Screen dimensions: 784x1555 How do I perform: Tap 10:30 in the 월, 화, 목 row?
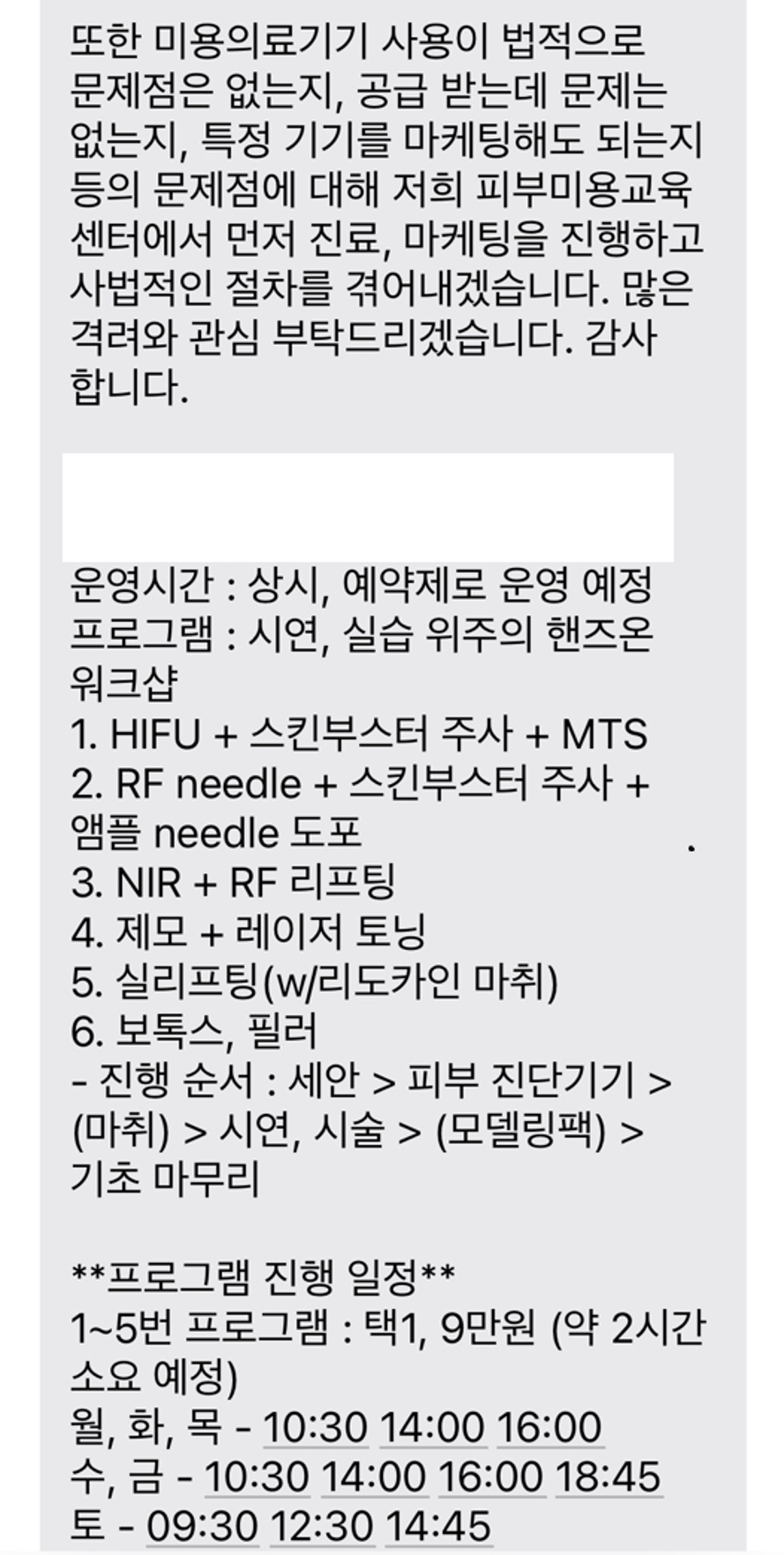point(315,1427)
